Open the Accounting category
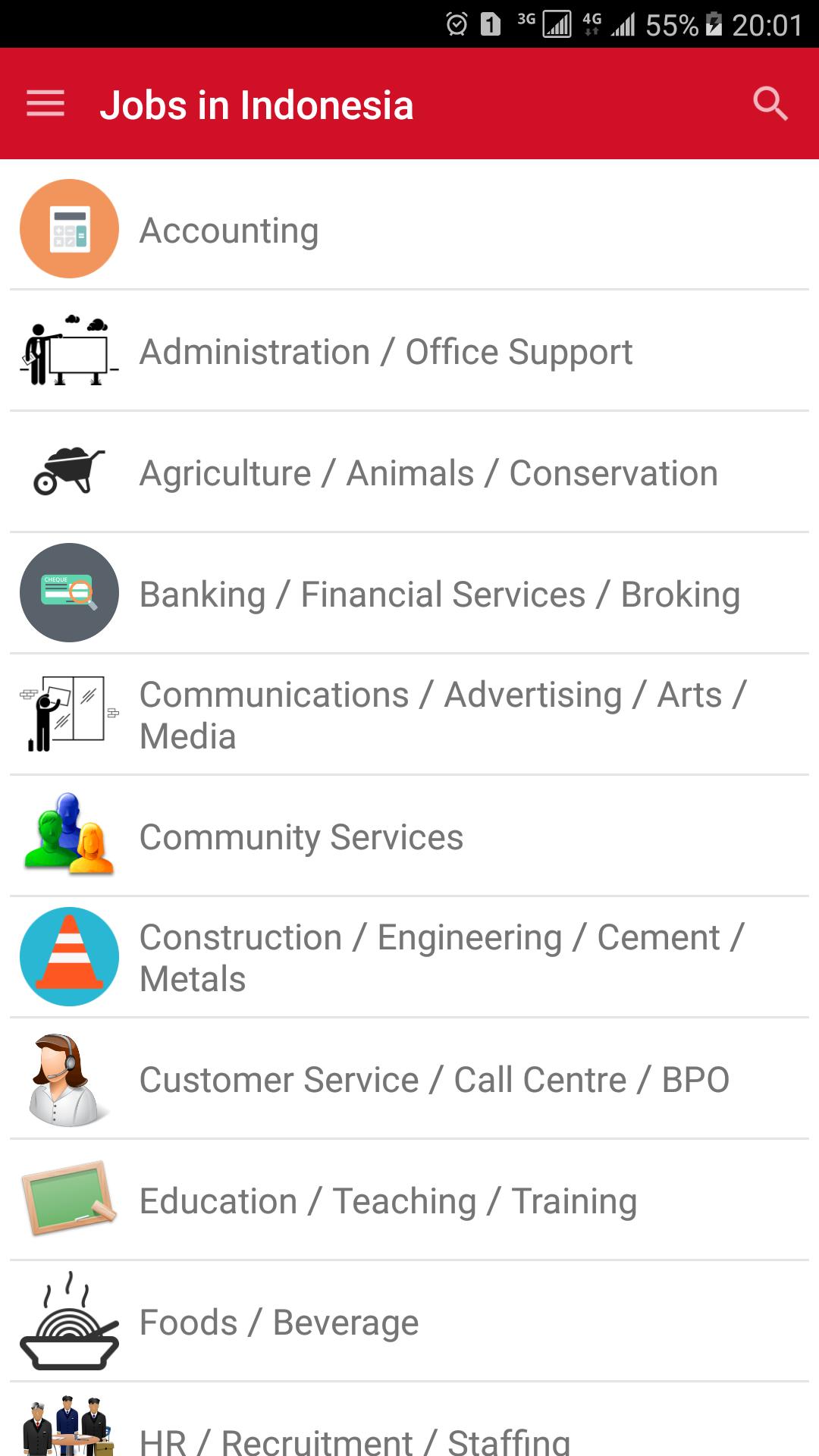Screen dimensions: 819x1456 pos(409,229)
